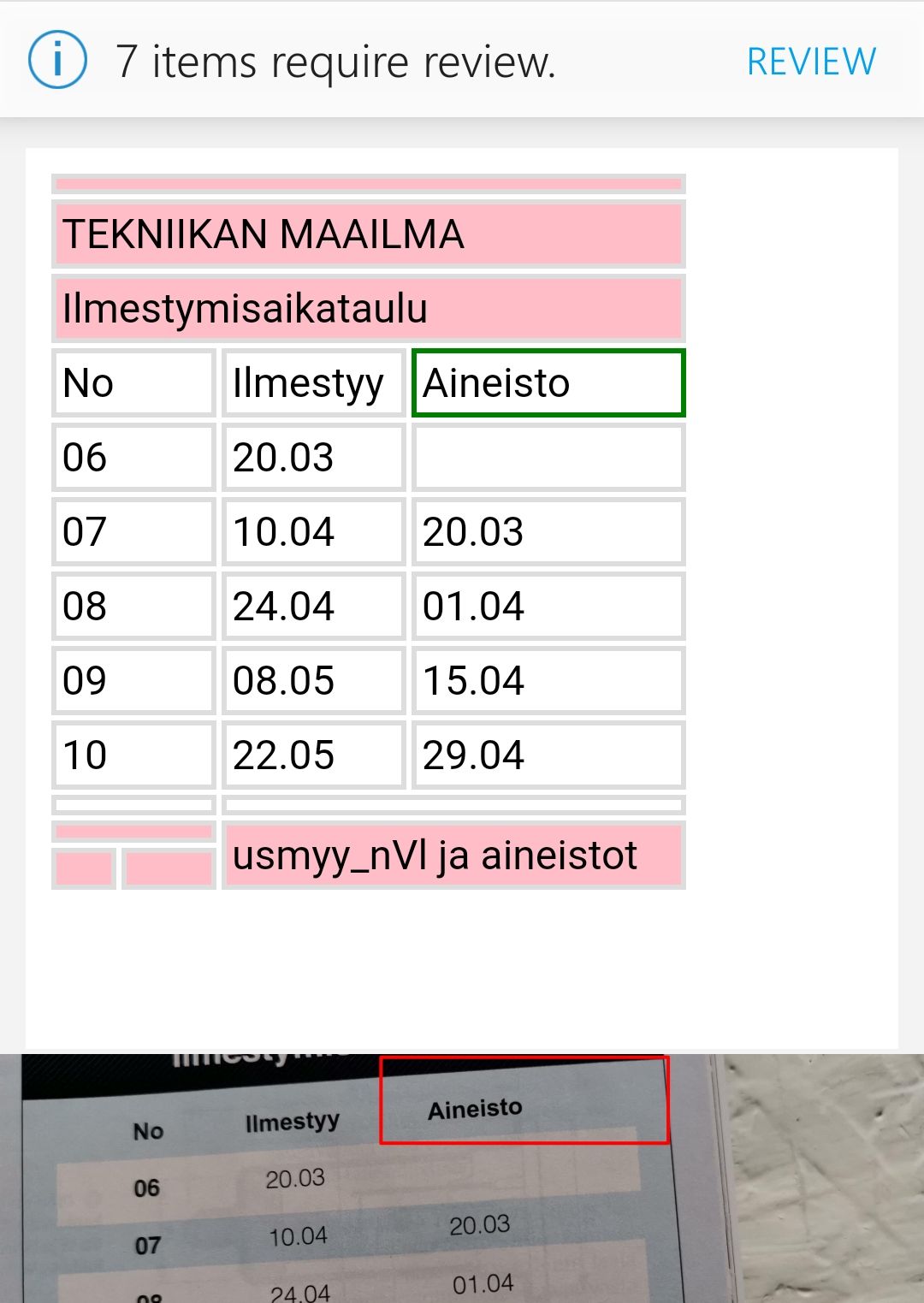Image resolution: width=924 pixels, height=1303 pixels.
Task: Select the cell with 08.05
Action: pos(312,681)
